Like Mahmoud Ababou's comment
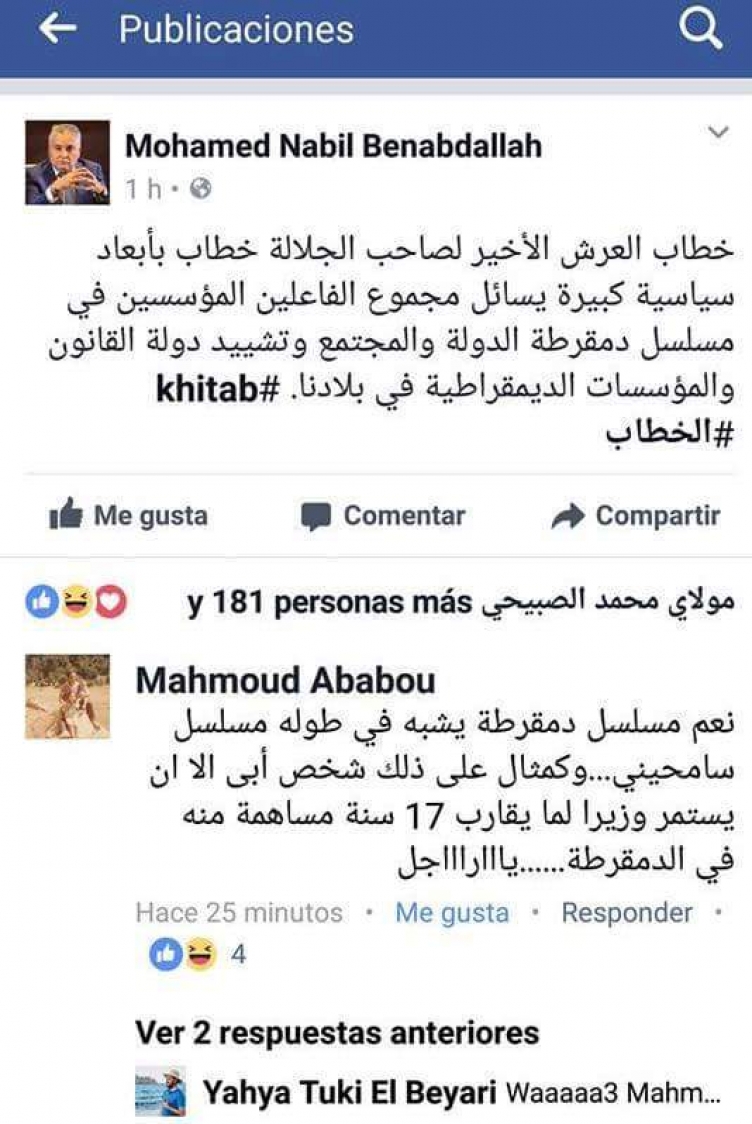This screenshot has width=752, height=1124. click(x=452, y=913)
